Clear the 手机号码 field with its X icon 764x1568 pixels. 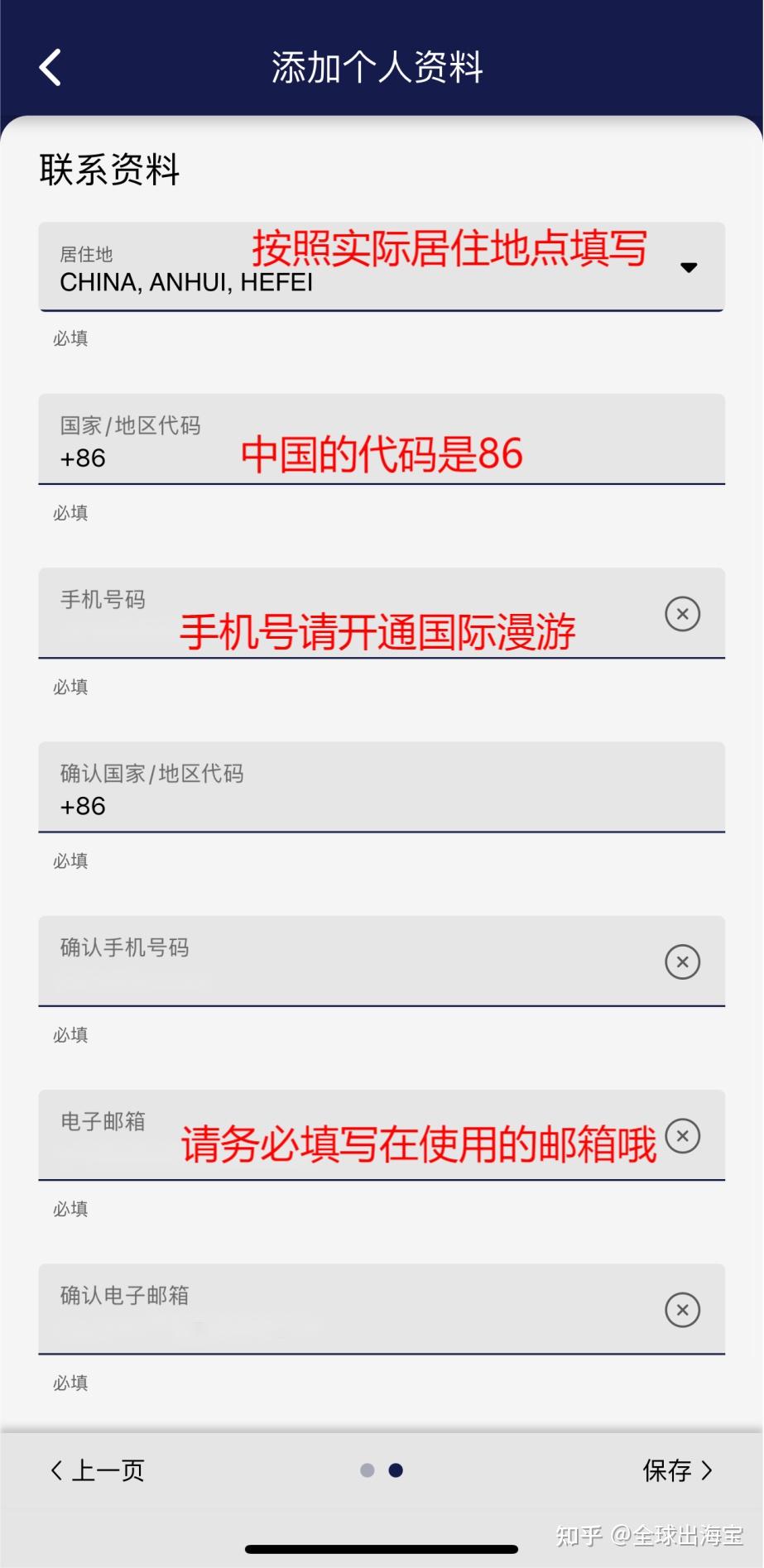point(681,614)
